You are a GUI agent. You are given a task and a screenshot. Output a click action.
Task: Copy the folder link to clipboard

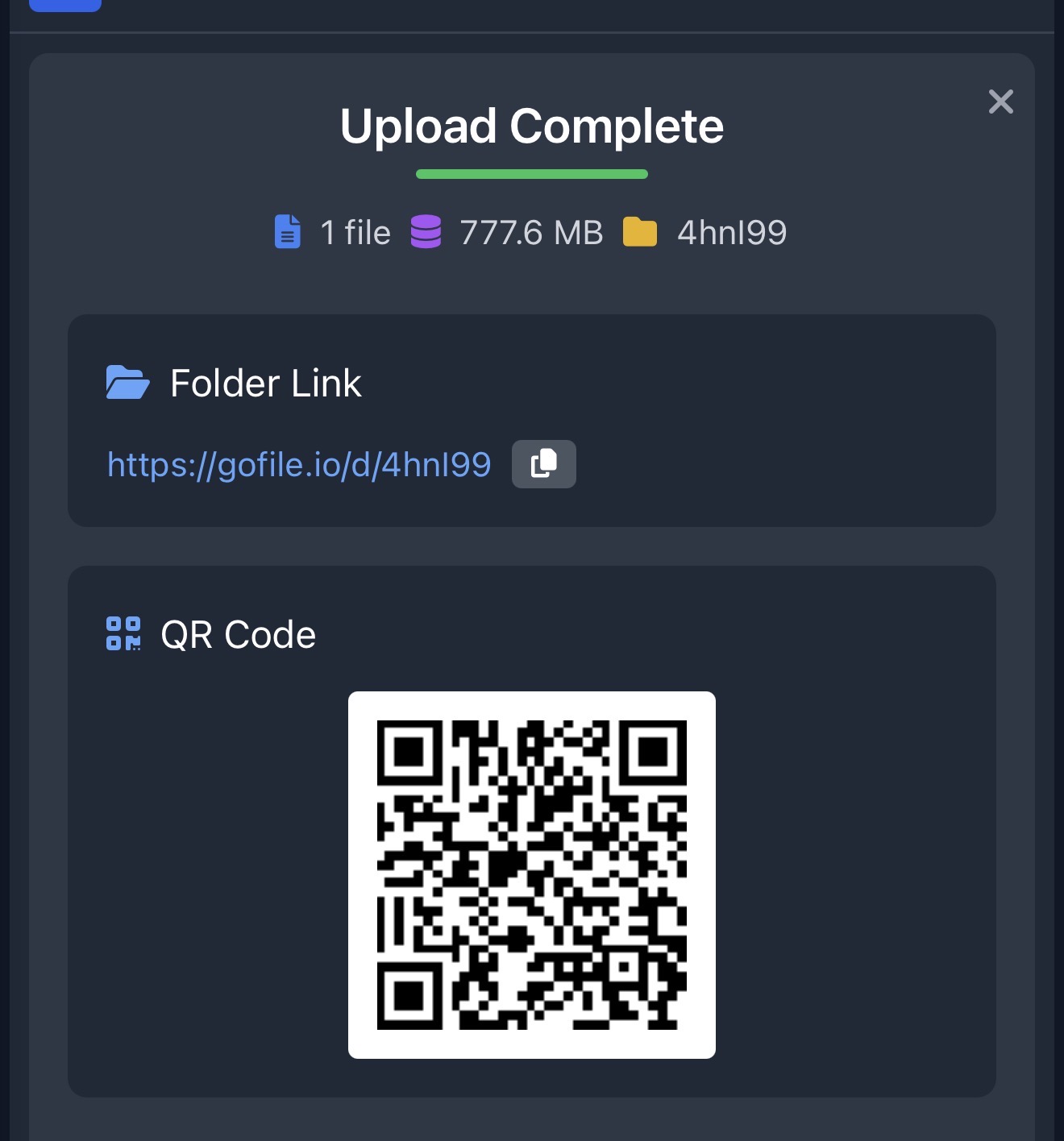tap(543, 464)
